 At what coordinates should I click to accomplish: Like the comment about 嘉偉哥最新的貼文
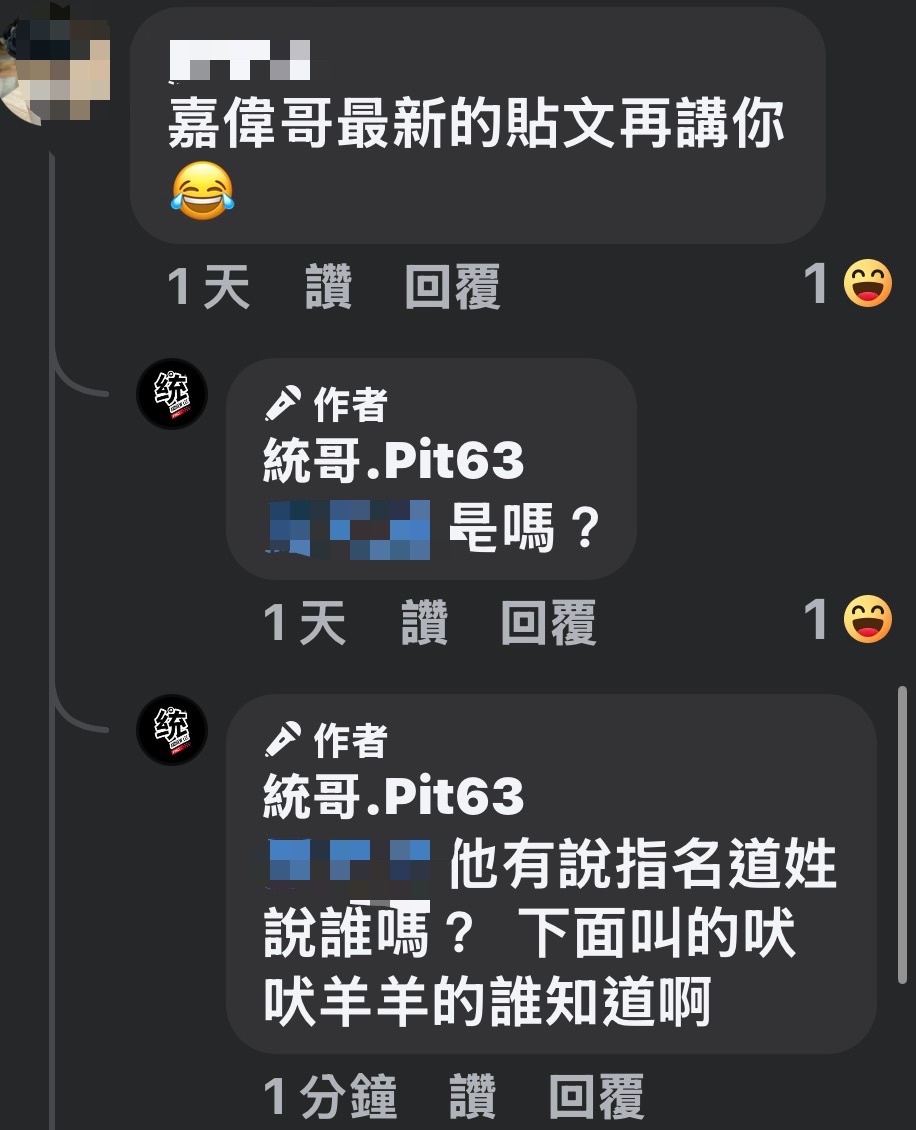(x=328, y=288)
